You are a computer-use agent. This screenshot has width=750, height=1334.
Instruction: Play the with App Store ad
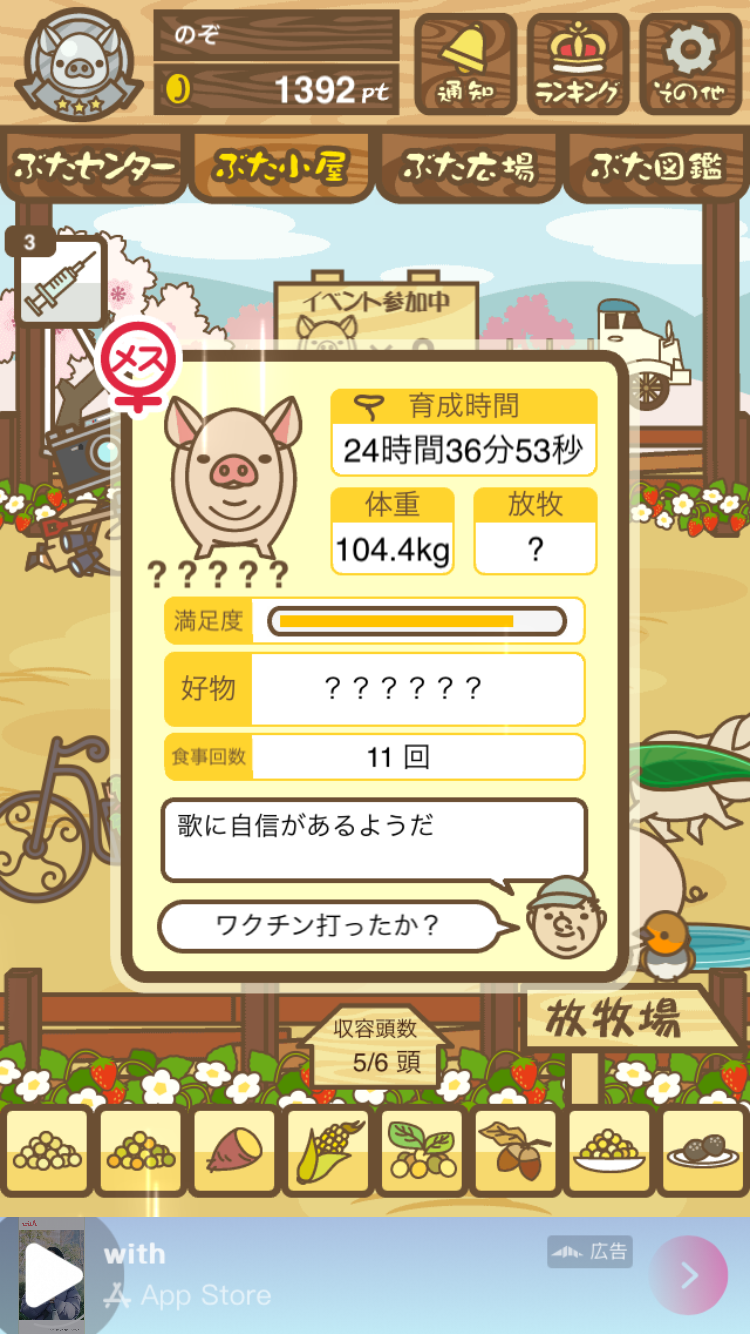tap(52, 1275)
